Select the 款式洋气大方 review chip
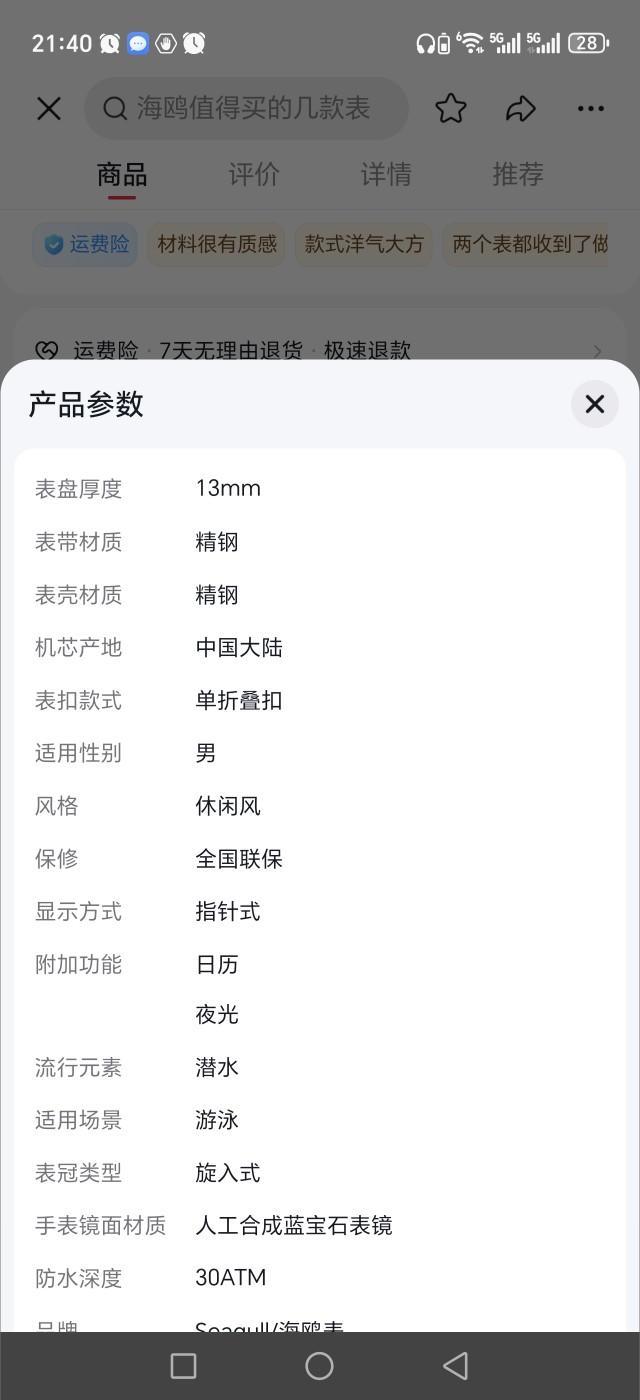 [x=363, y=244]
